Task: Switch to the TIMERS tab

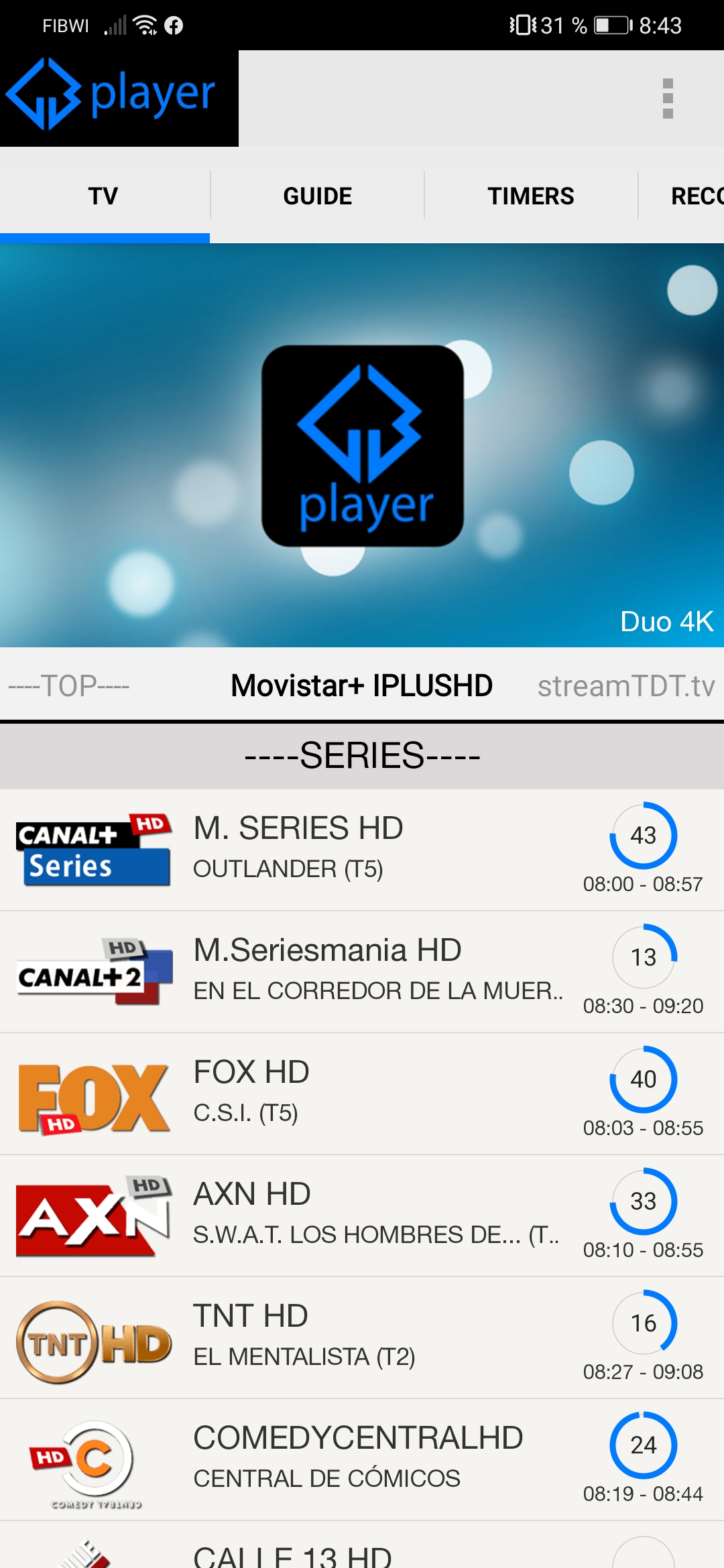Action: pyautogui.click(x=530, y=196)
